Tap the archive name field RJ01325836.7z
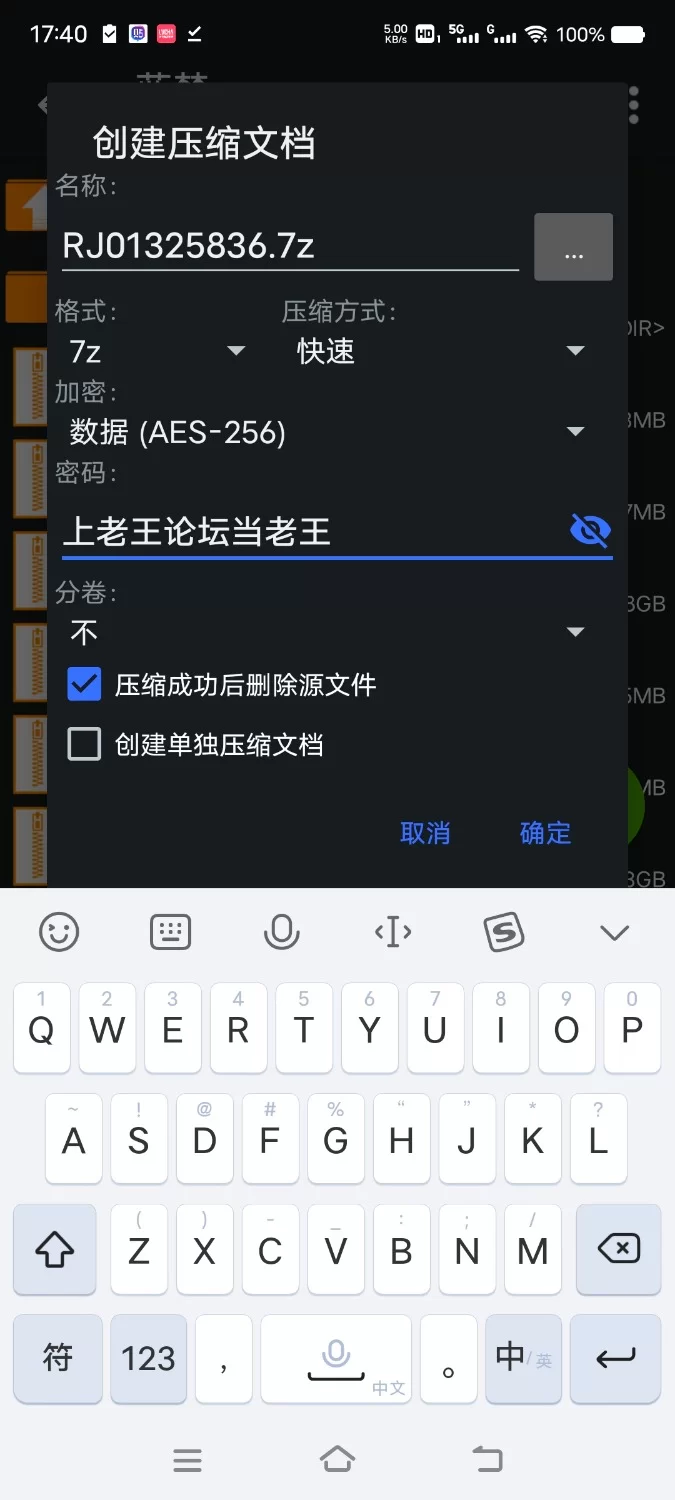Viewport: 675px width, 1500px height. coord(288,246)
